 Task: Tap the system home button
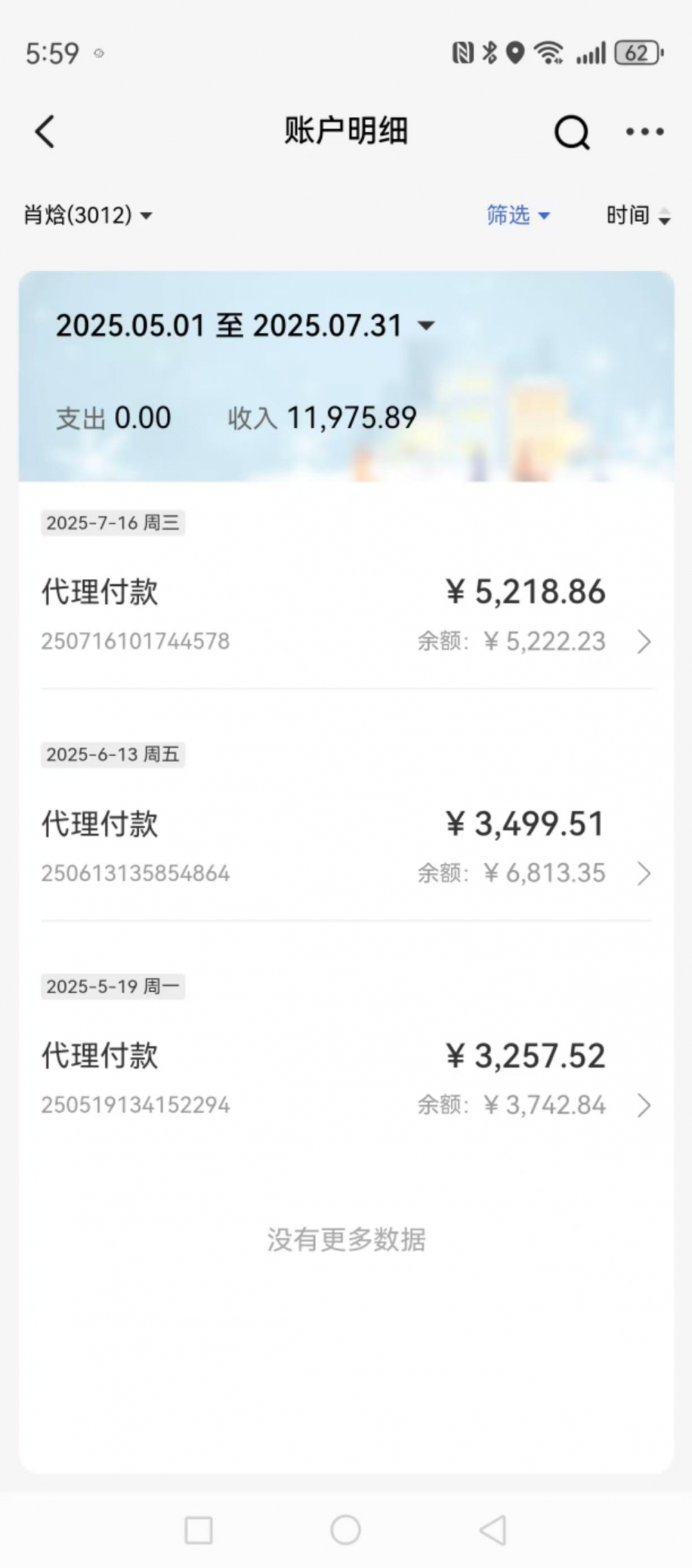click(x=345, y=1530)
